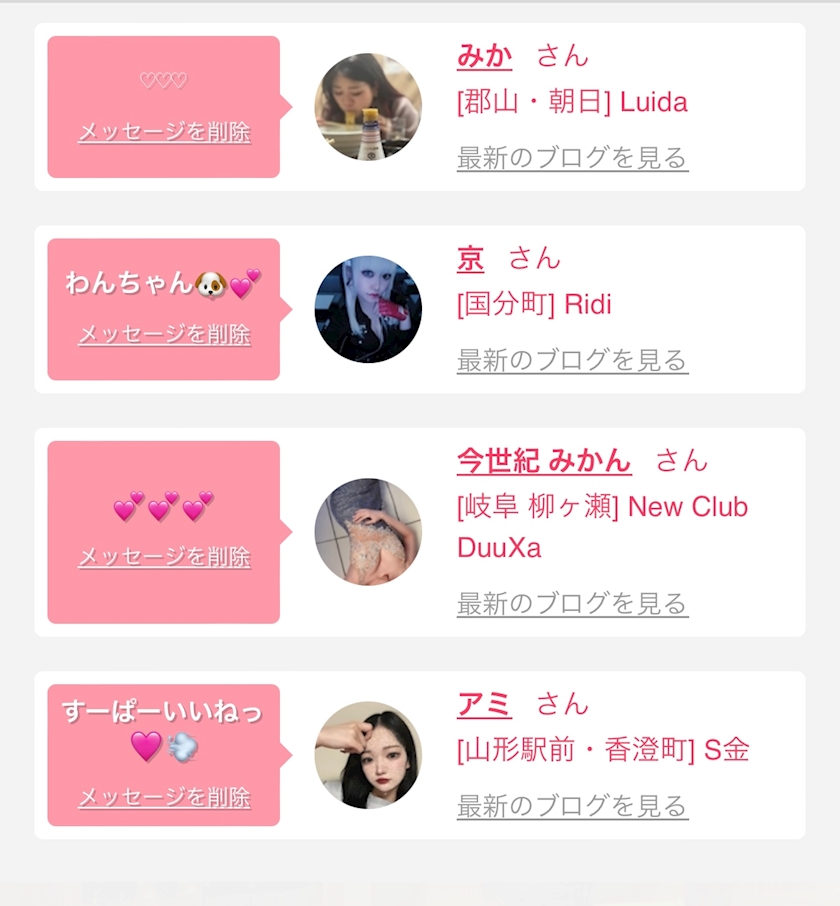
Task: Open アミ's profile name link
Action: point(484,705)
